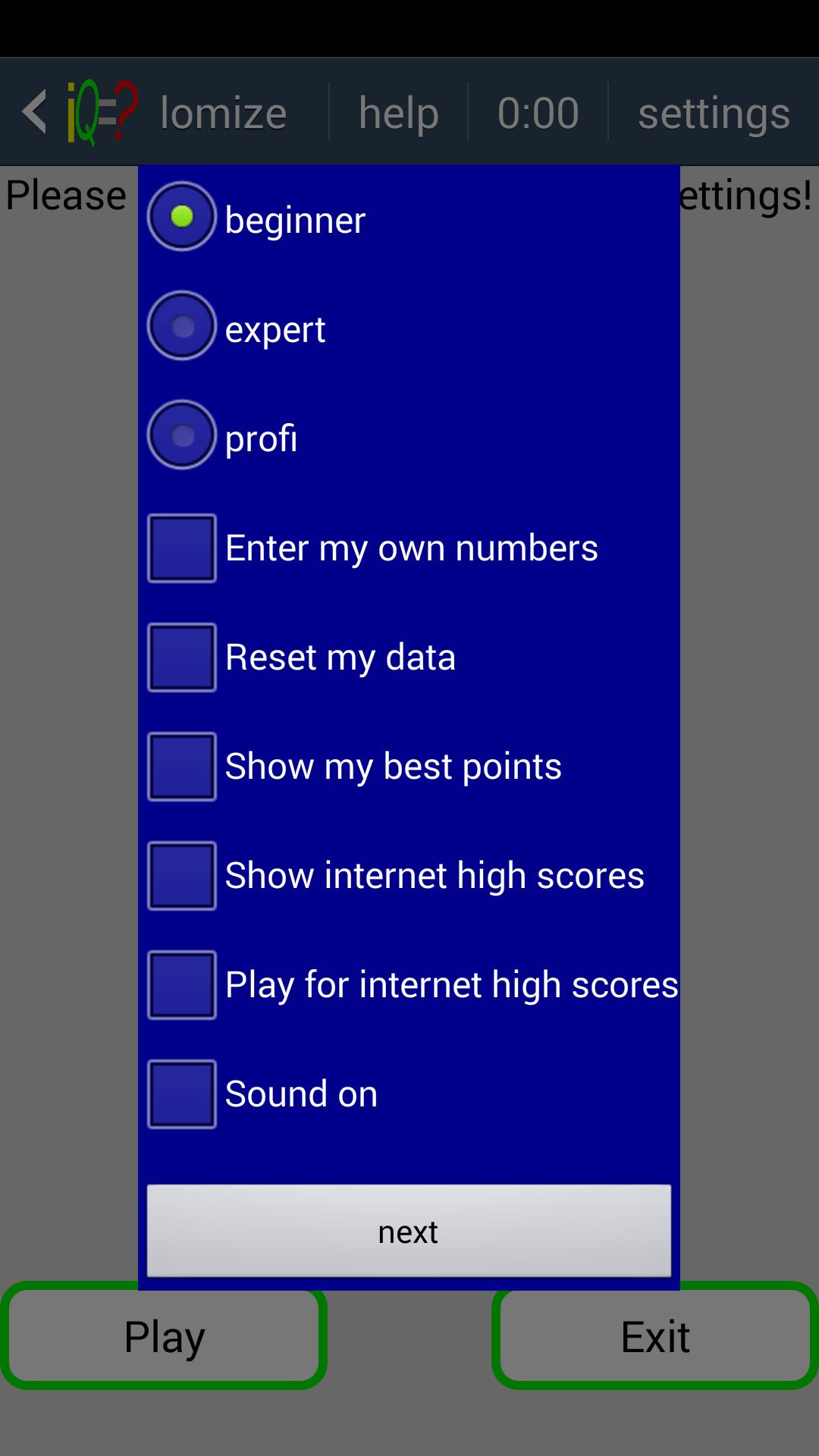
Task: Exit the app
Action: pos(655,1336)
